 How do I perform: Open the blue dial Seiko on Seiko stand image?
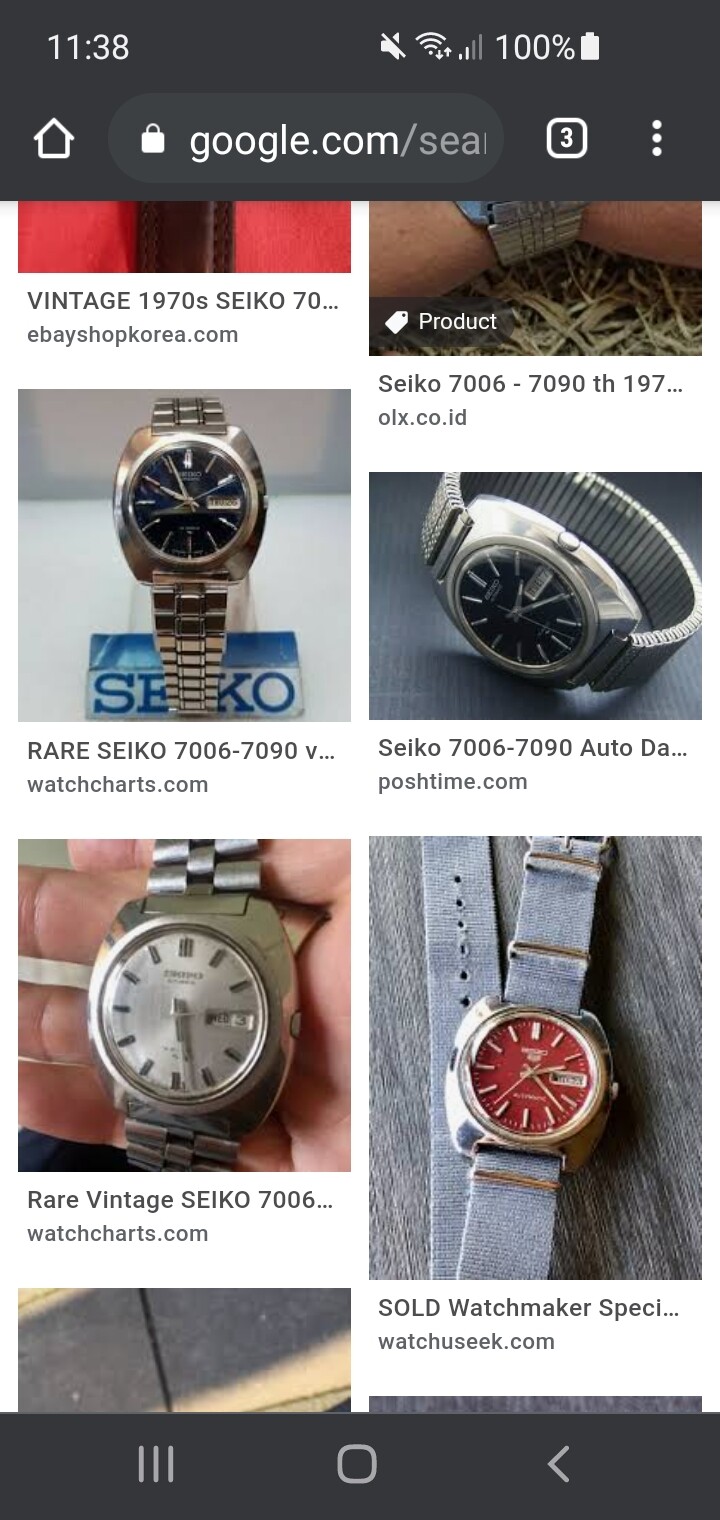point(184,555)
